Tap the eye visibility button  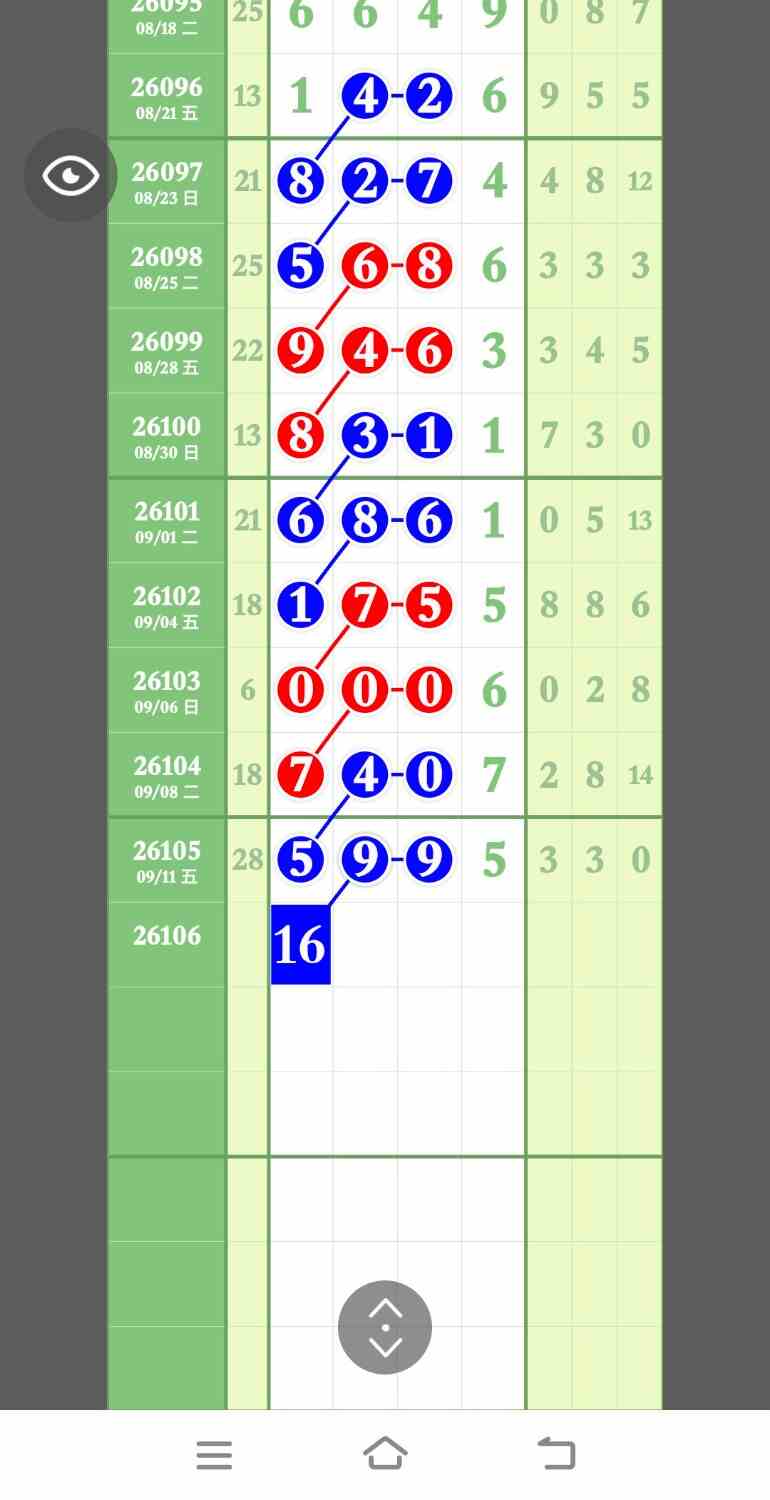pos(71,176)
